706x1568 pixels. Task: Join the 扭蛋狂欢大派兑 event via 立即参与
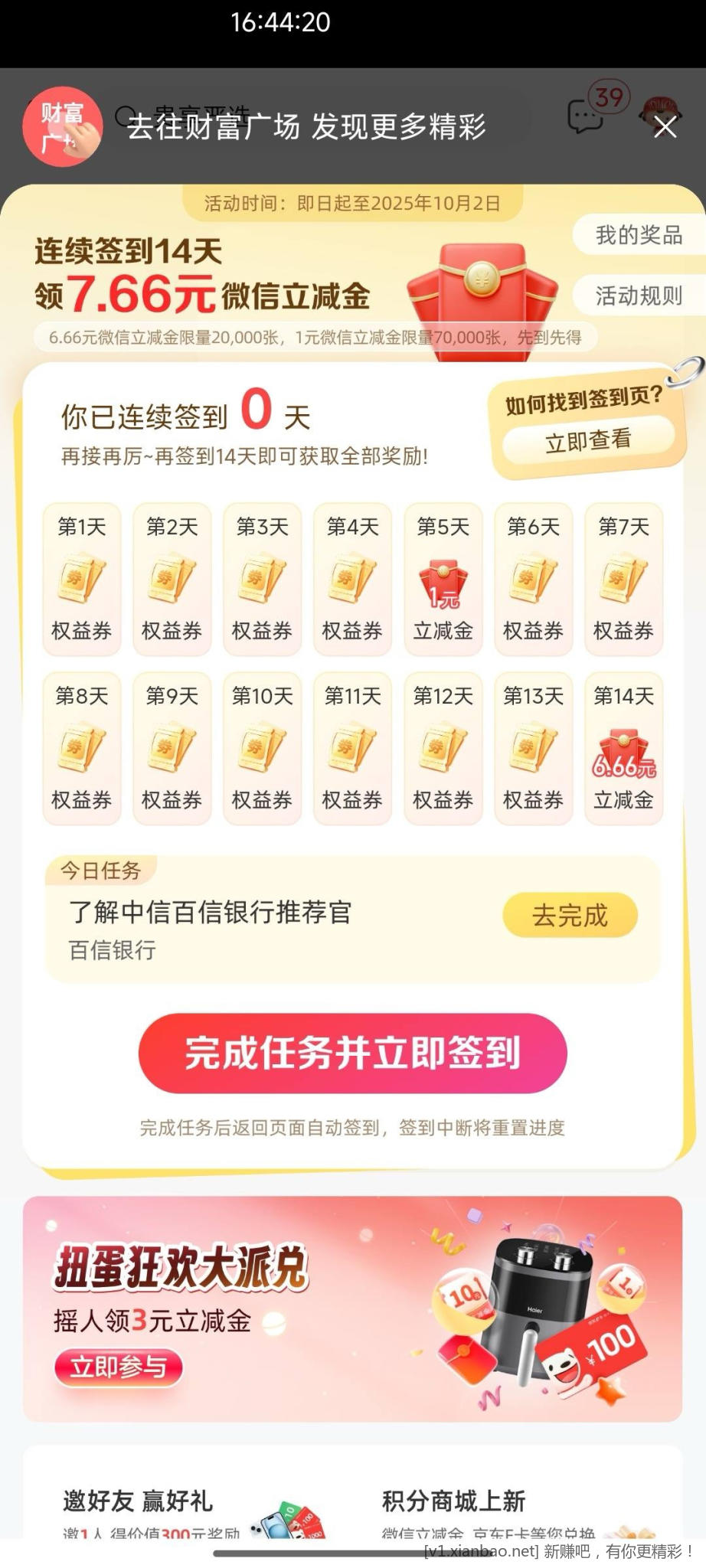pos(118,1367)
